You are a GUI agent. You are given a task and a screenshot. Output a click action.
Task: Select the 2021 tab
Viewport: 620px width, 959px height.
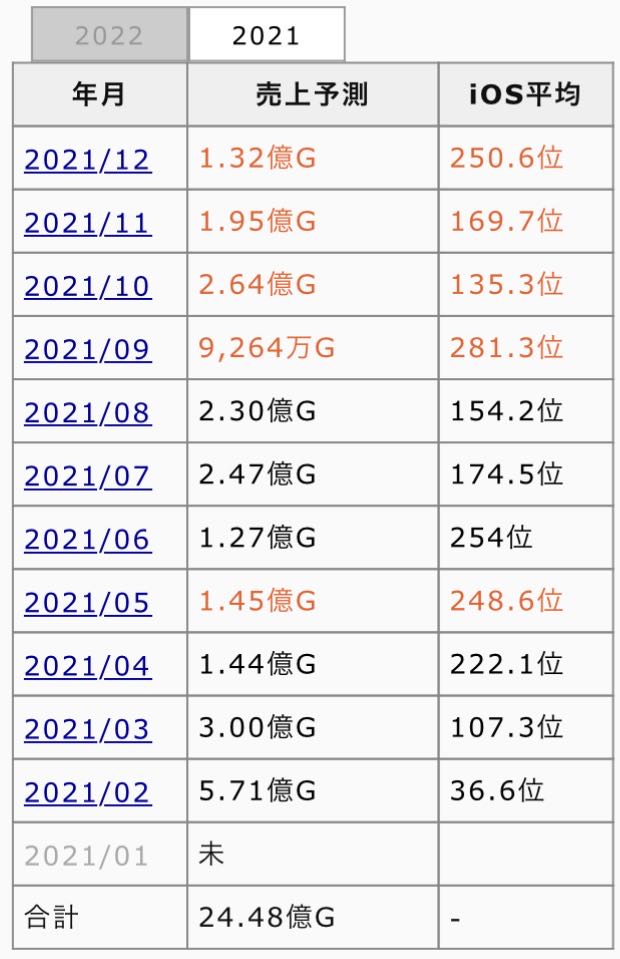coord(265,36)
